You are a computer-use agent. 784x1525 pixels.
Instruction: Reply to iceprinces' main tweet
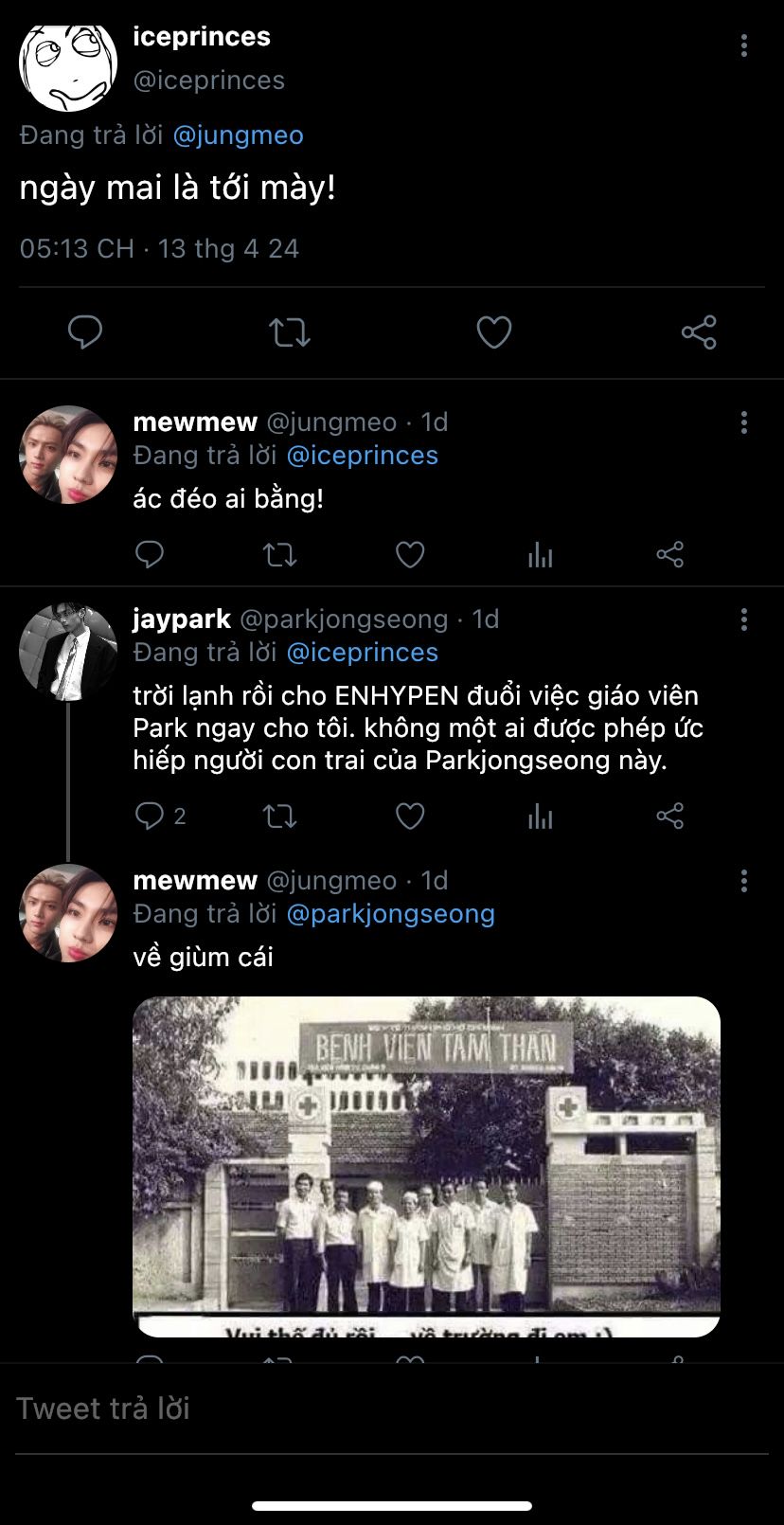(x=85, y=332)
